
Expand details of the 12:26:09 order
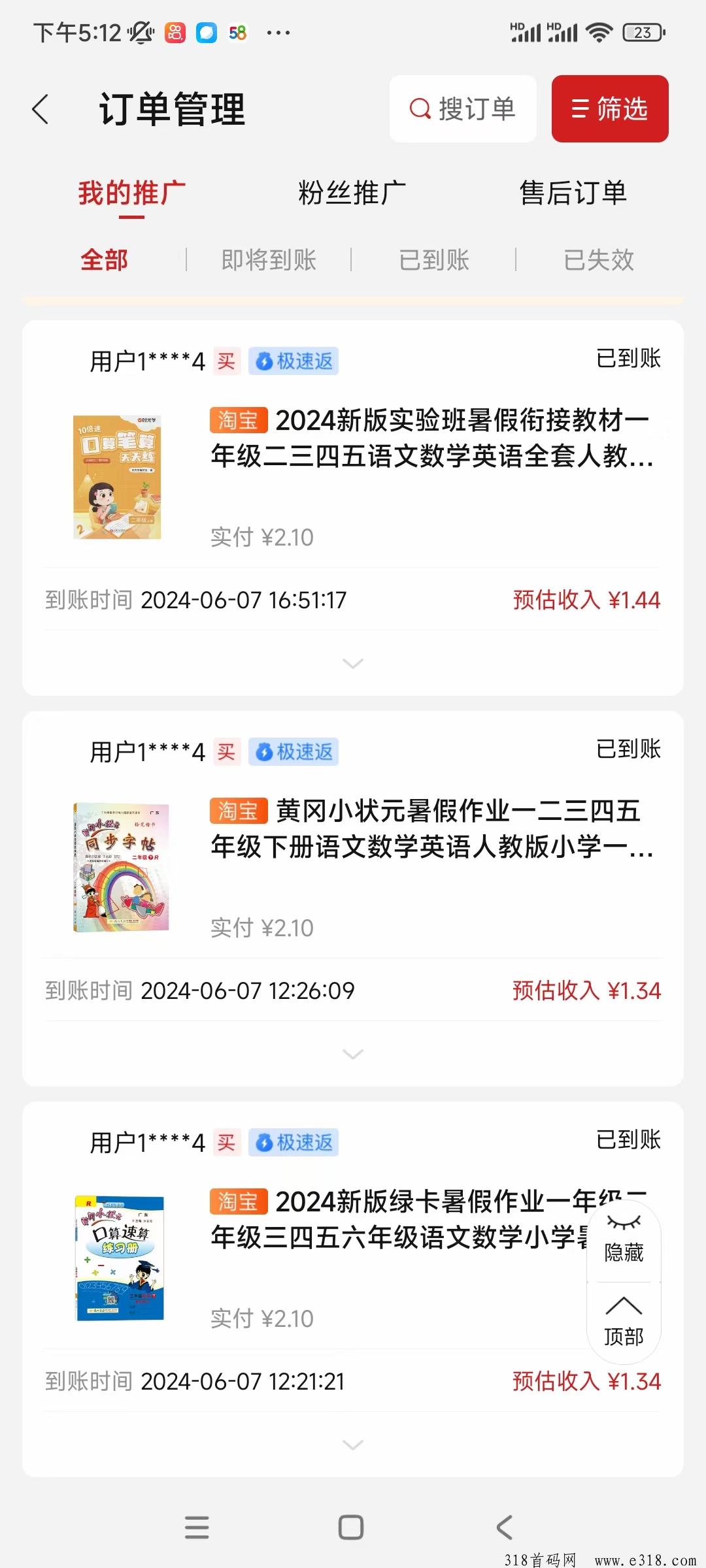pyautogui.click(x=353, y=1054)
